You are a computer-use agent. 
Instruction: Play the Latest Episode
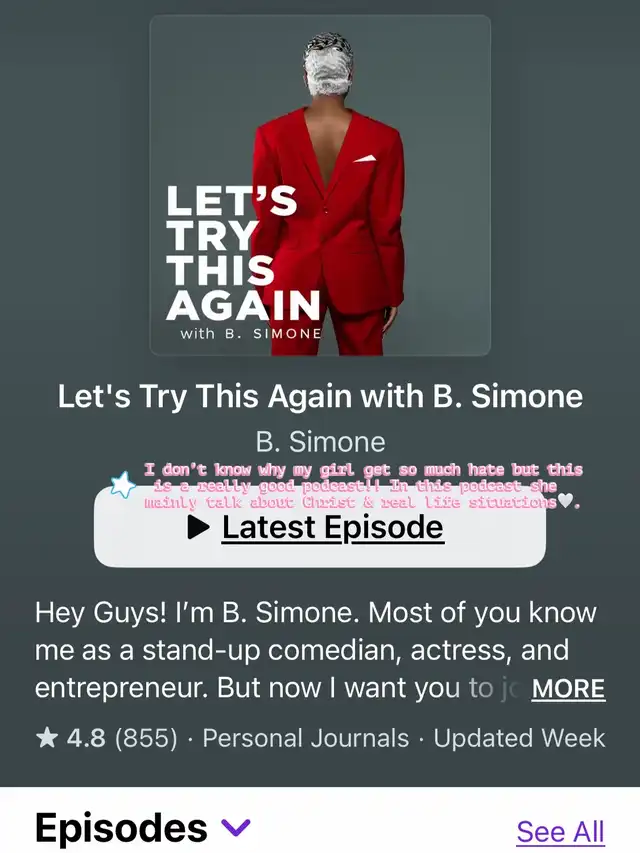(318, 528)
